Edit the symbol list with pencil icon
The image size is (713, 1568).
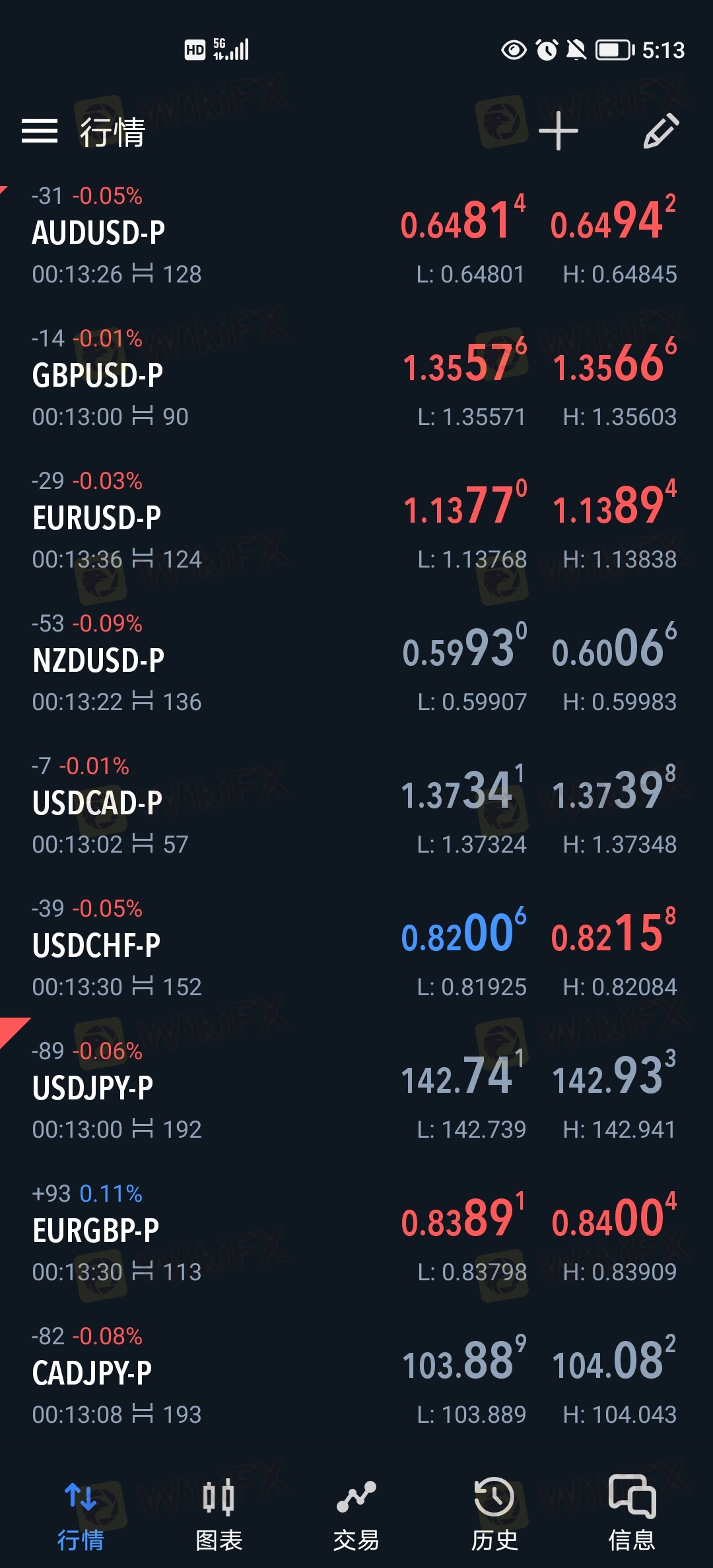click(661, 131)
